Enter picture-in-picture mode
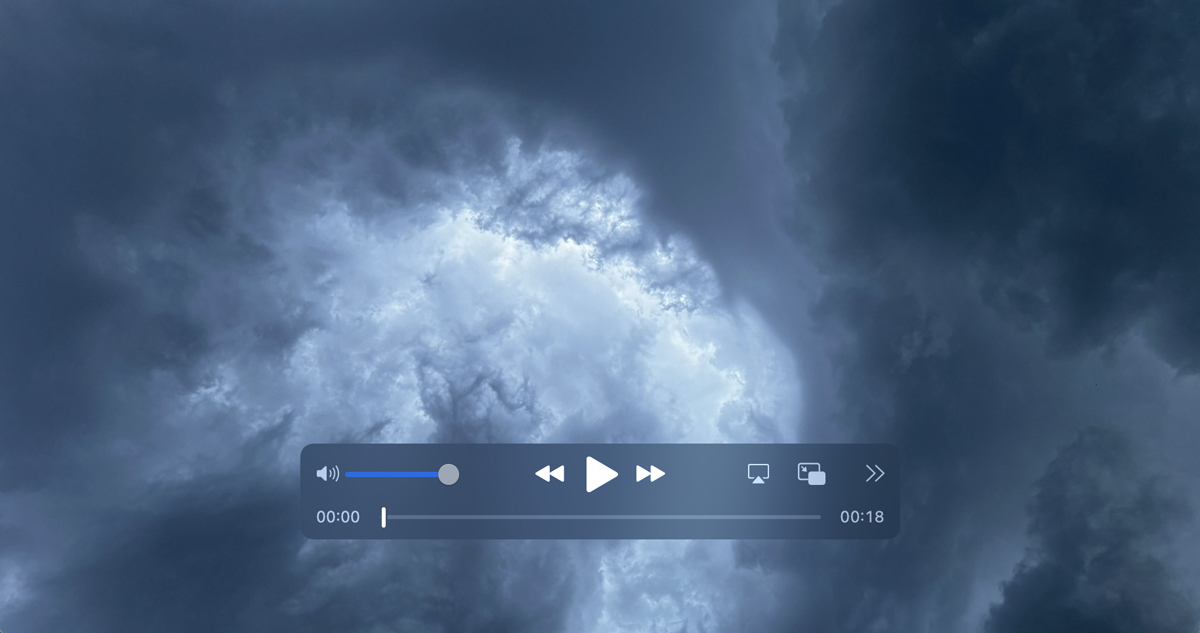 811,474
